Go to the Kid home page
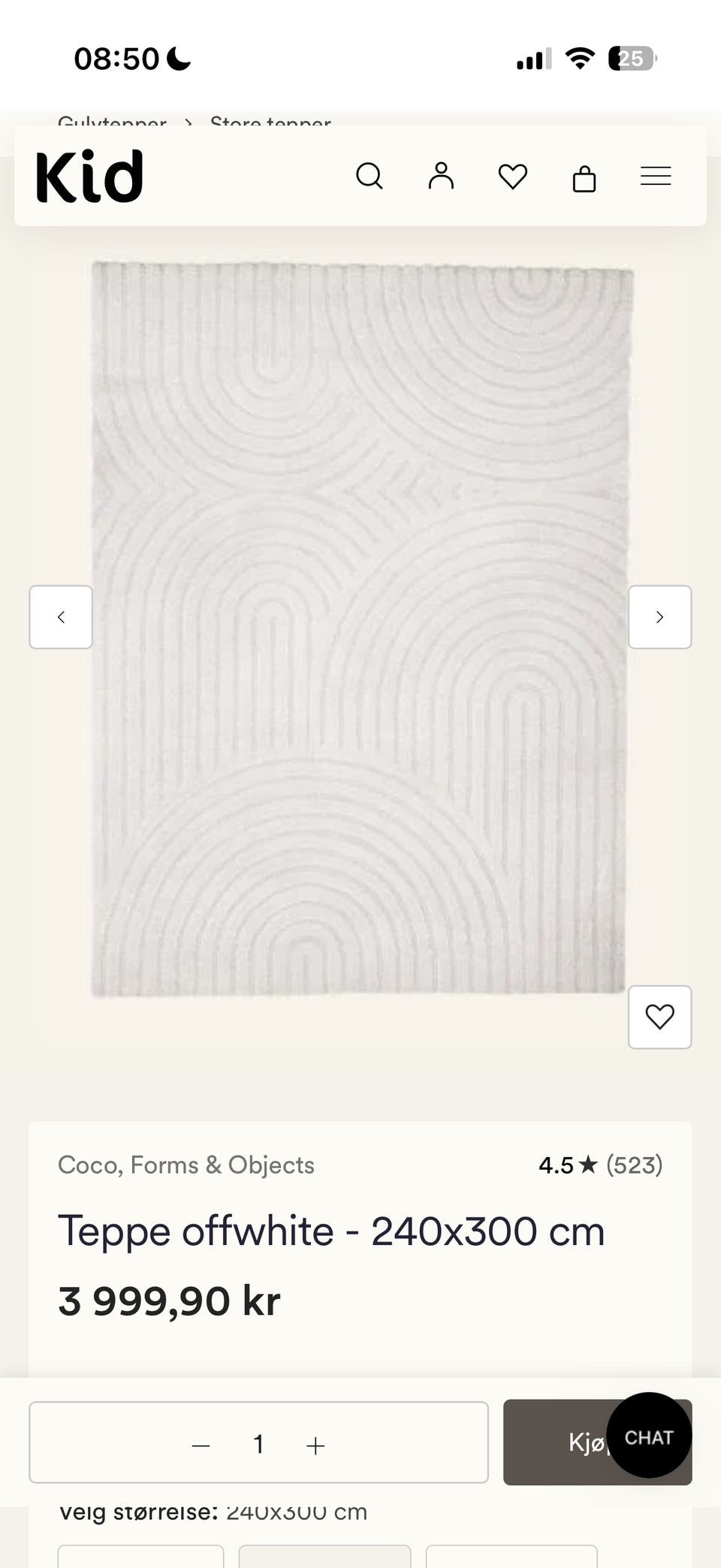721x1568 pixels. [x=89, y=177]
